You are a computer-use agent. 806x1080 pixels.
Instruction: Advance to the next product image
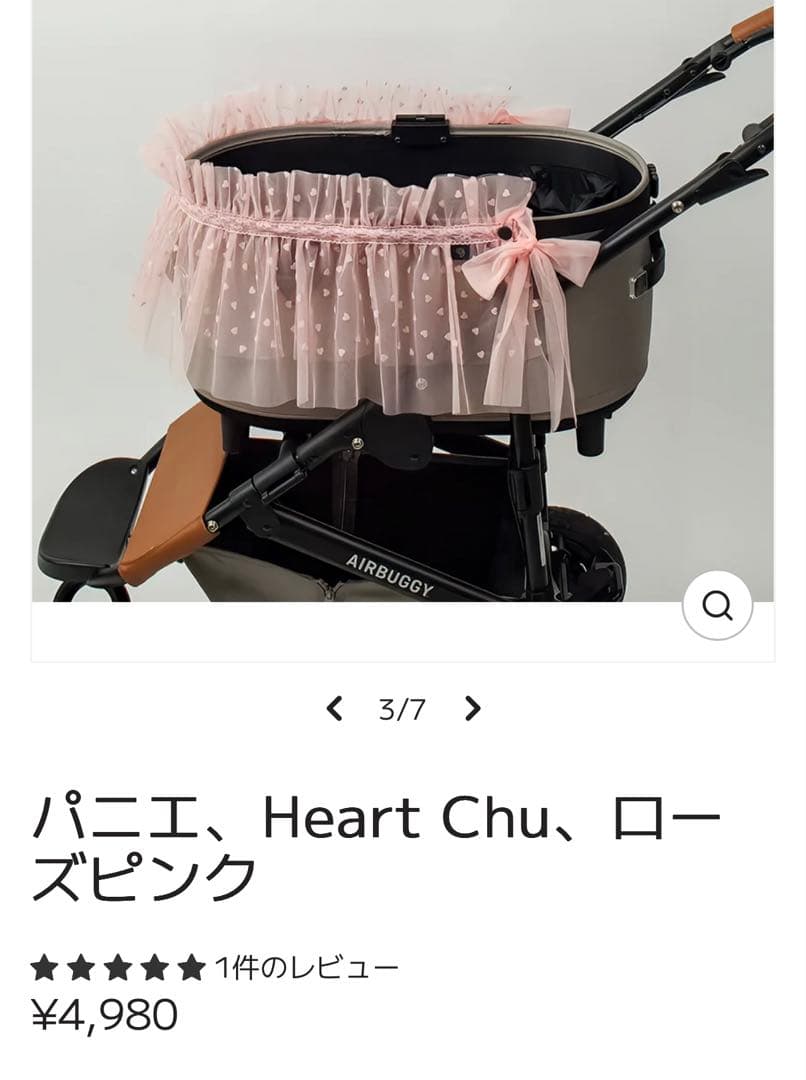tap(473, 709)
